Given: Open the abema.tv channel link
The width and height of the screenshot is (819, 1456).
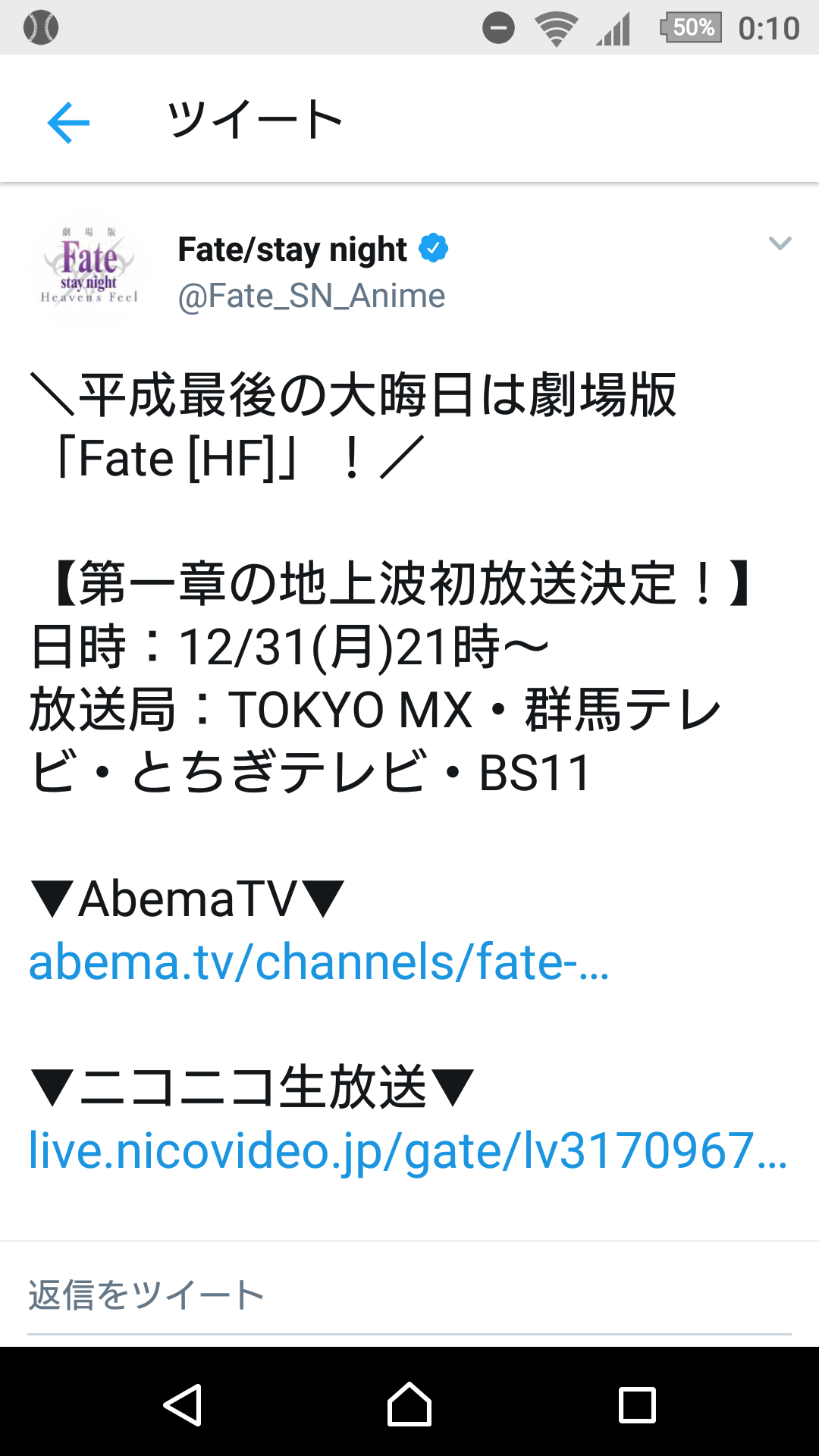Looking at the screenshot, I should (318, 962).
